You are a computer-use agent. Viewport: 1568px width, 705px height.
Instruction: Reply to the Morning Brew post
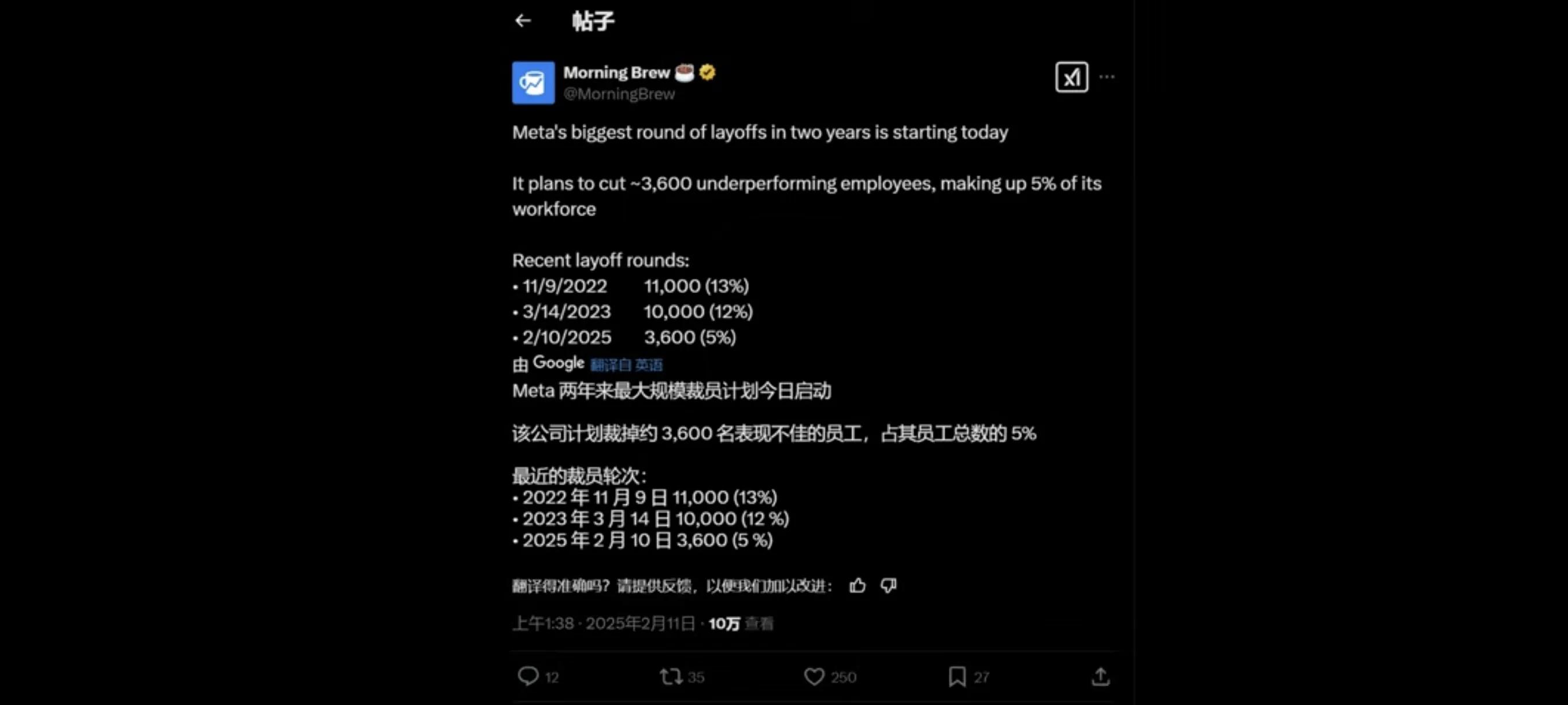click(x=528, y=677)
